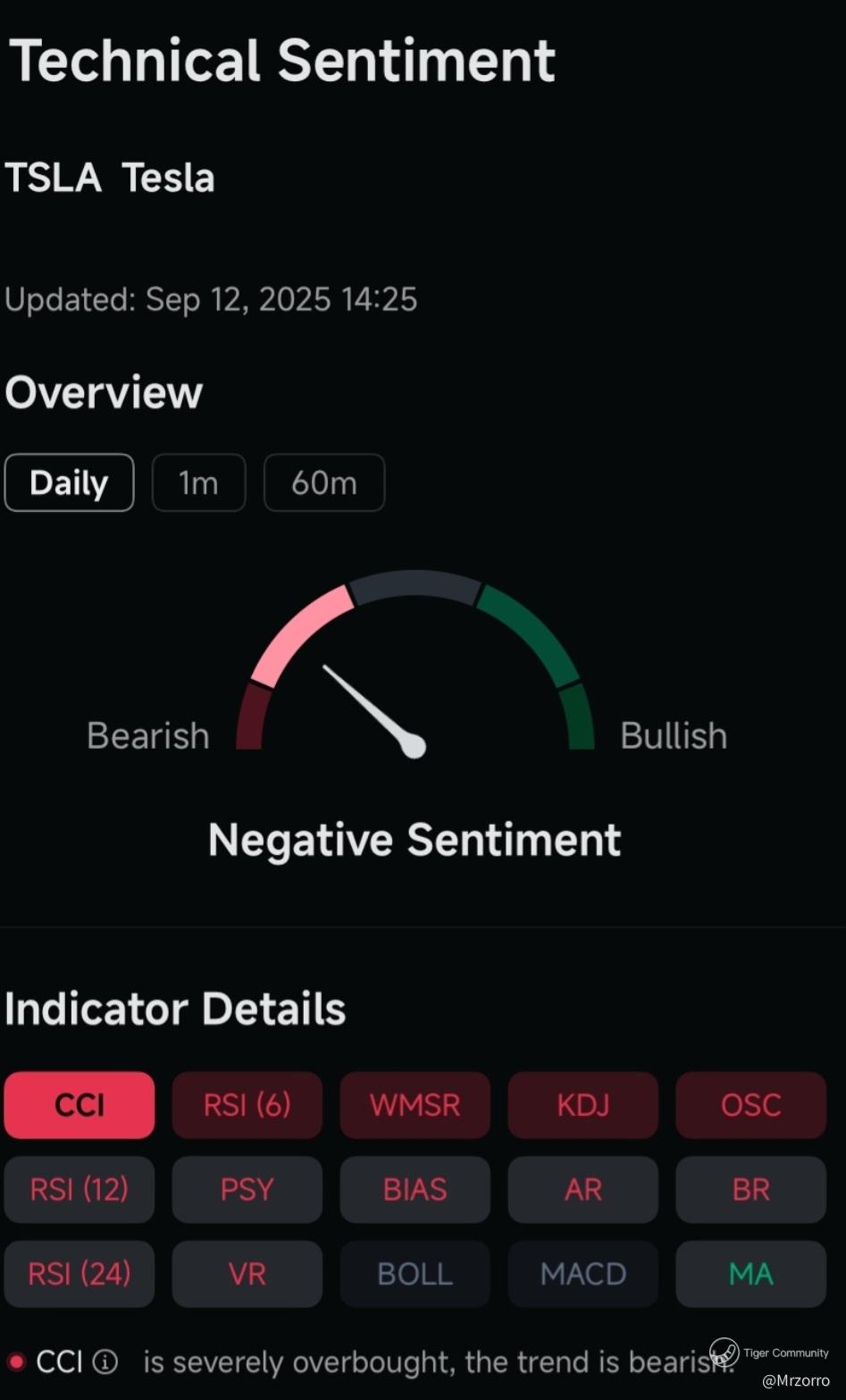Select the WMSR indicator
Image resolution: width=846 pixels, height=1400 pixels.
[415, 1105]
